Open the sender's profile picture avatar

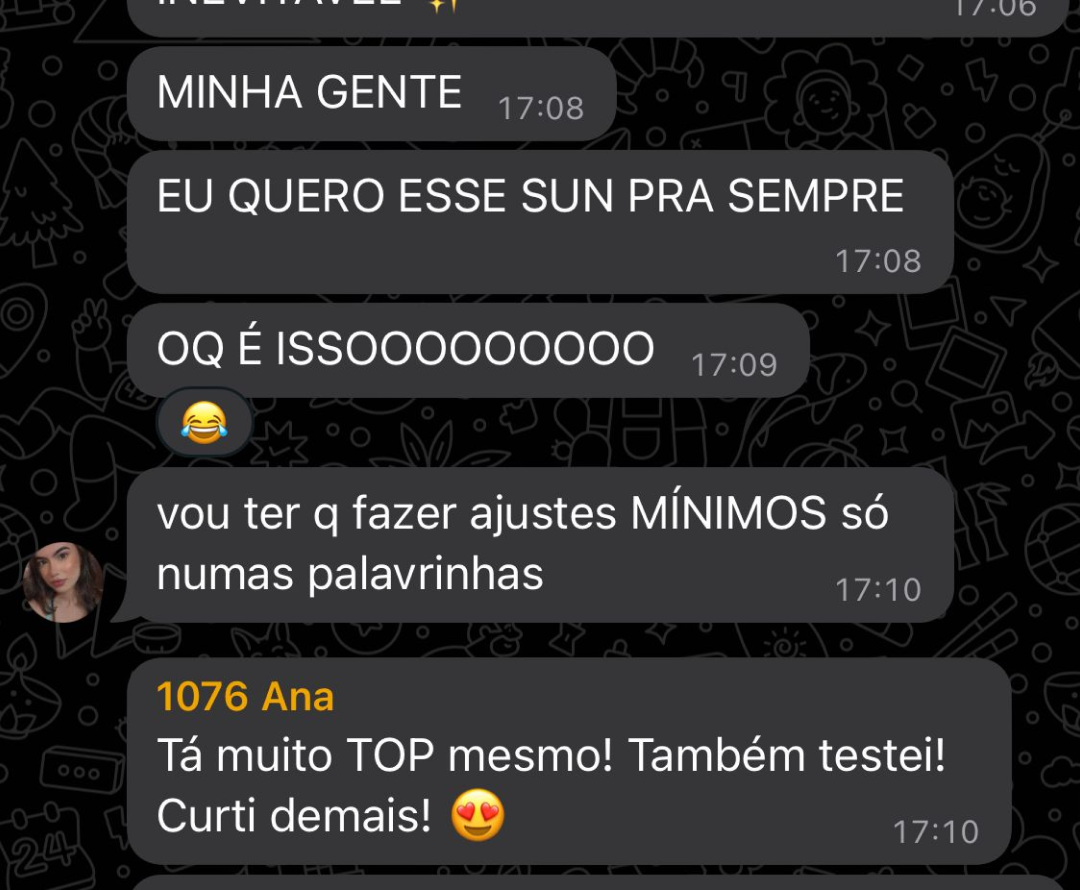tap(64, 583)
